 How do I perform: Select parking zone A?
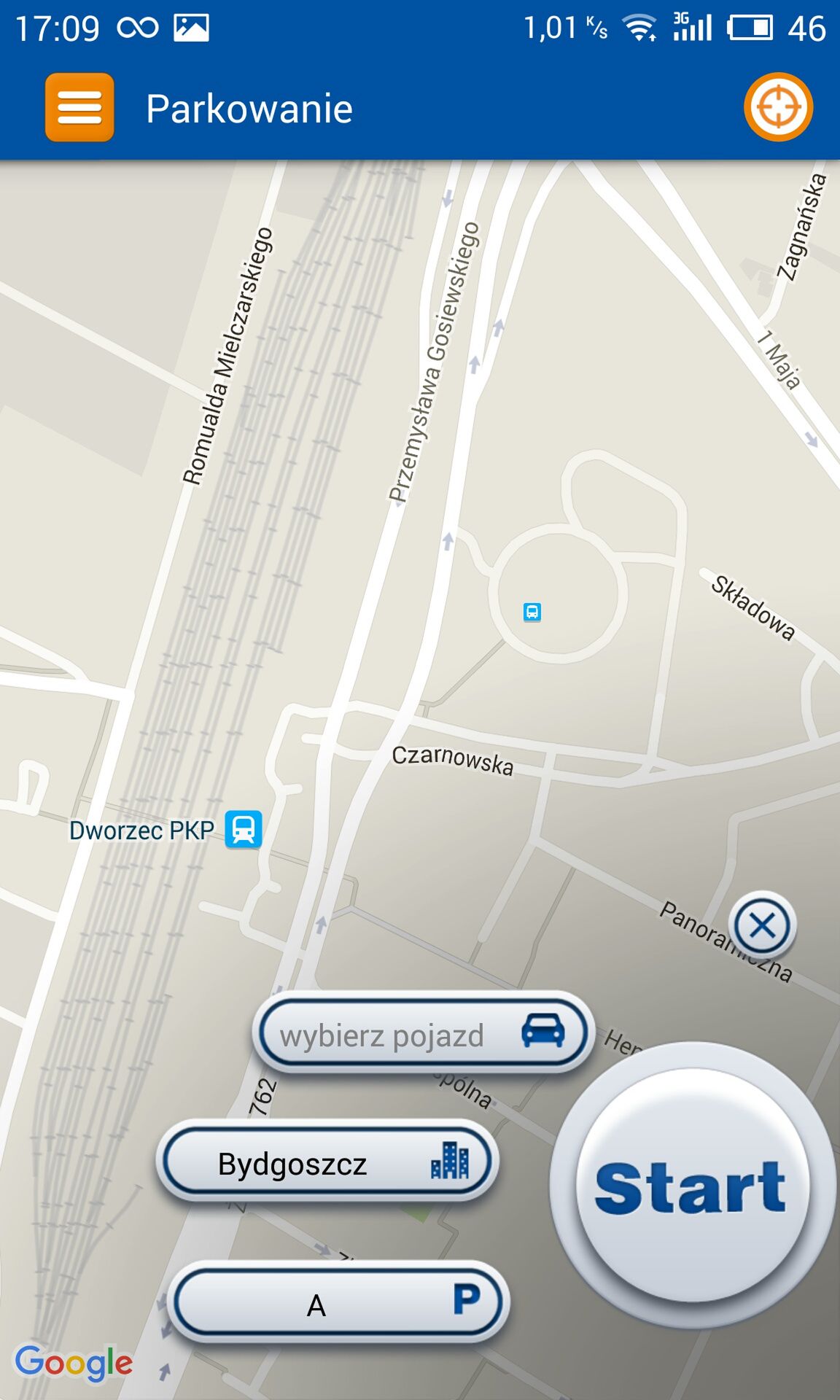click(x=338, y=1302)
